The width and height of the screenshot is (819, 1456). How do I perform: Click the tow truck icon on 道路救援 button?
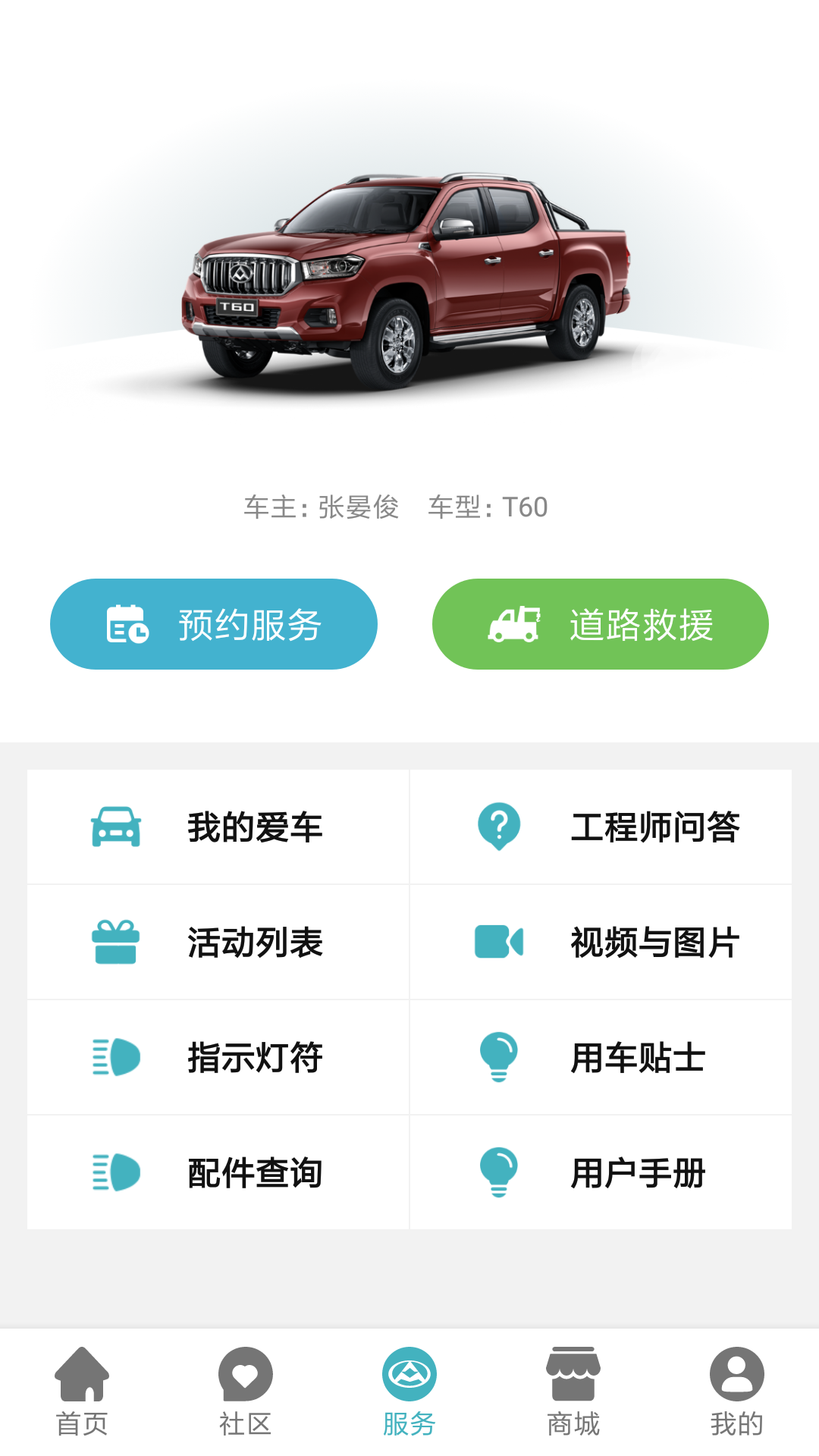pyautogui.click(x=517, y=623)
